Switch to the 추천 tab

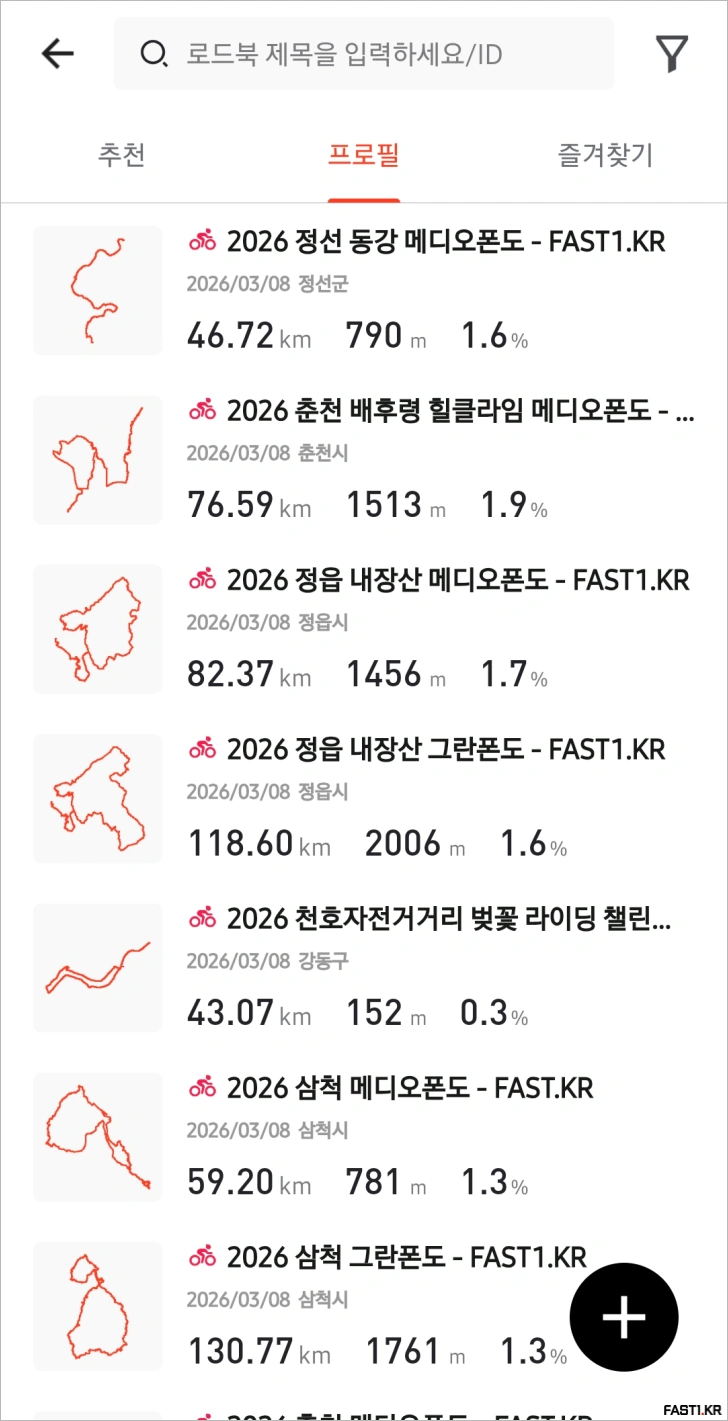[x=122, y=156]
